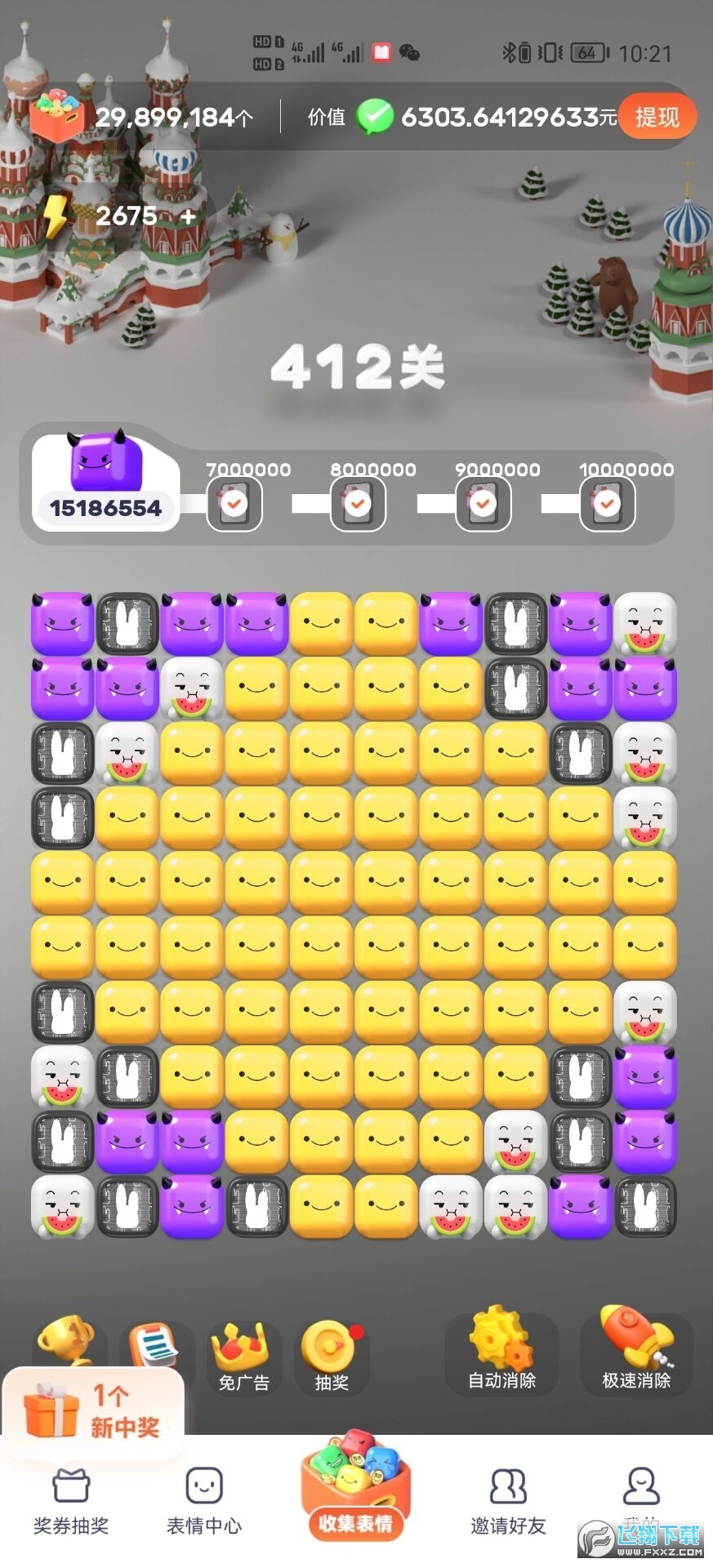The width and height of the screenshot is (713, 1568).
Task: Tap the coin box balance icon
Action: coord(57,117)
